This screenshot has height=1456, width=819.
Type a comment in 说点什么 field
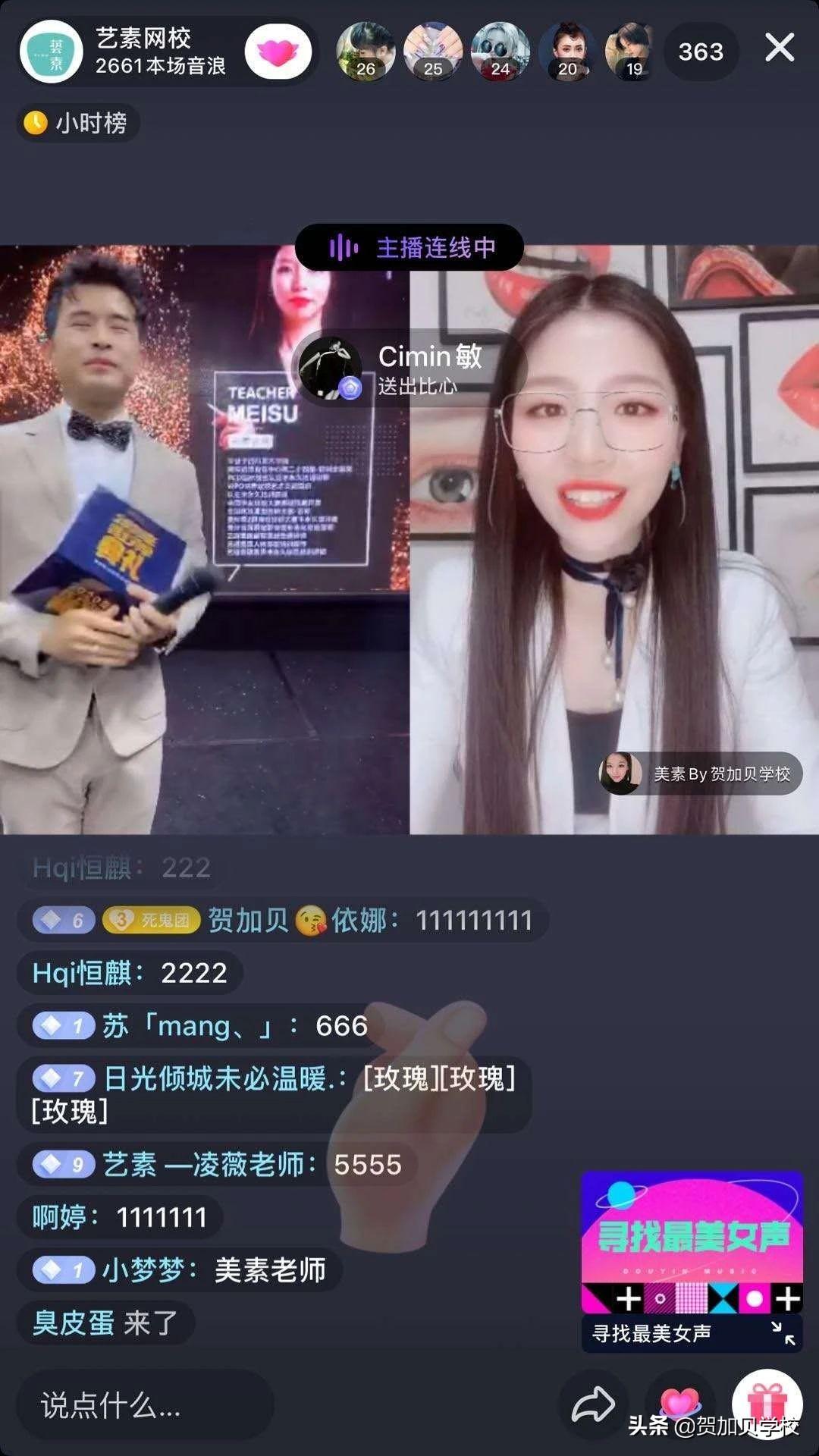click(x=144, y=1405)
